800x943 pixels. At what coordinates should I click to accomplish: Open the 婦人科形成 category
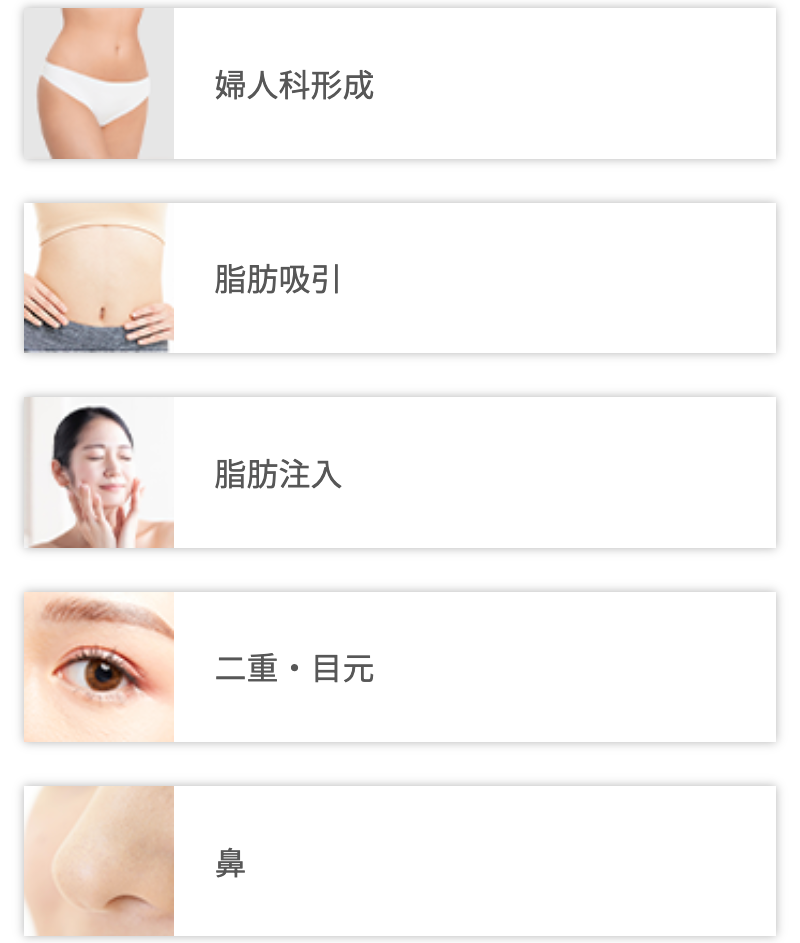tap(400, 84)
